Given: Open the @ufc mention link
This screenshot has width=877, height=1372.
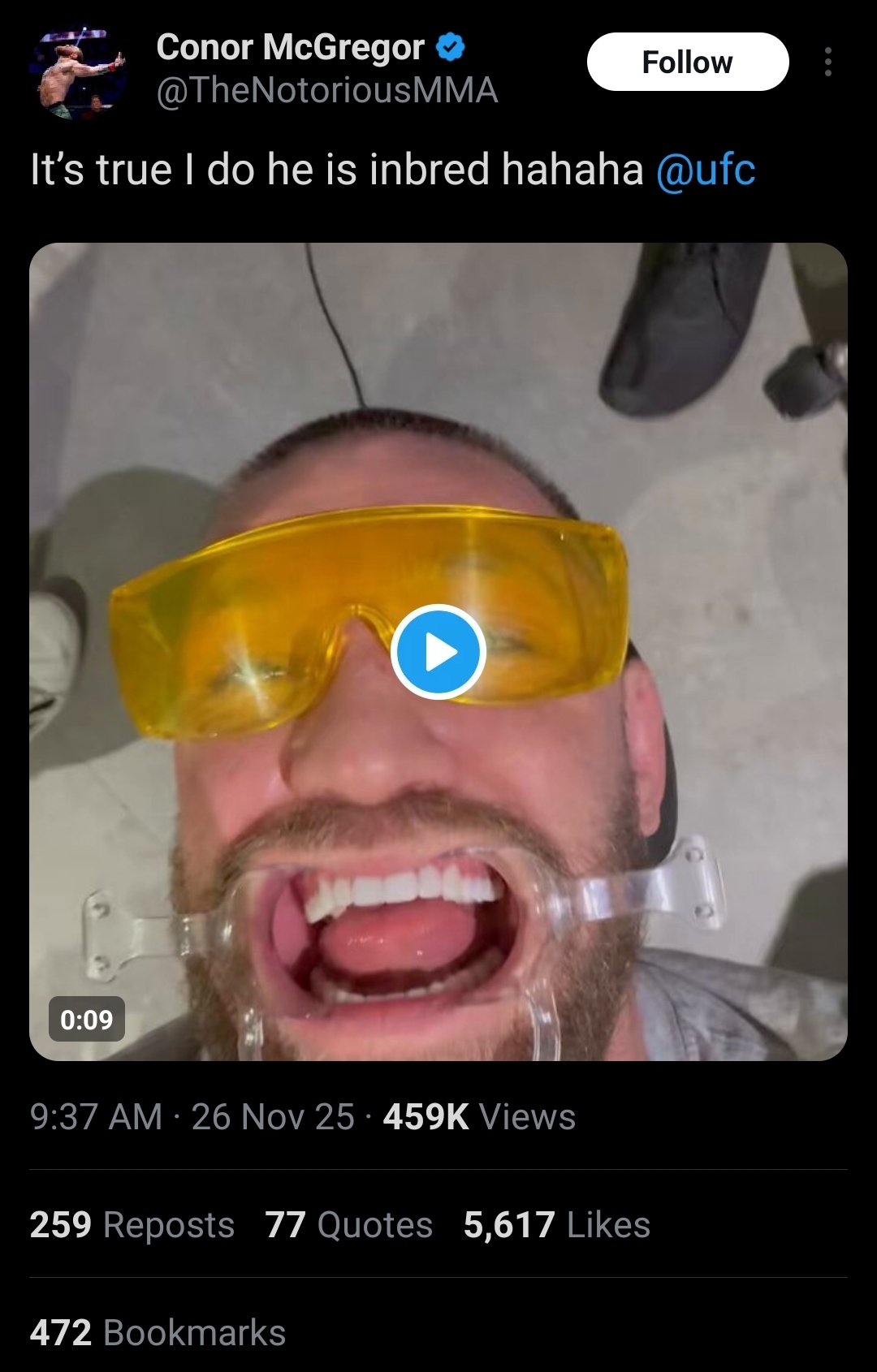Looking at the screenshot, I should (705, 170).
